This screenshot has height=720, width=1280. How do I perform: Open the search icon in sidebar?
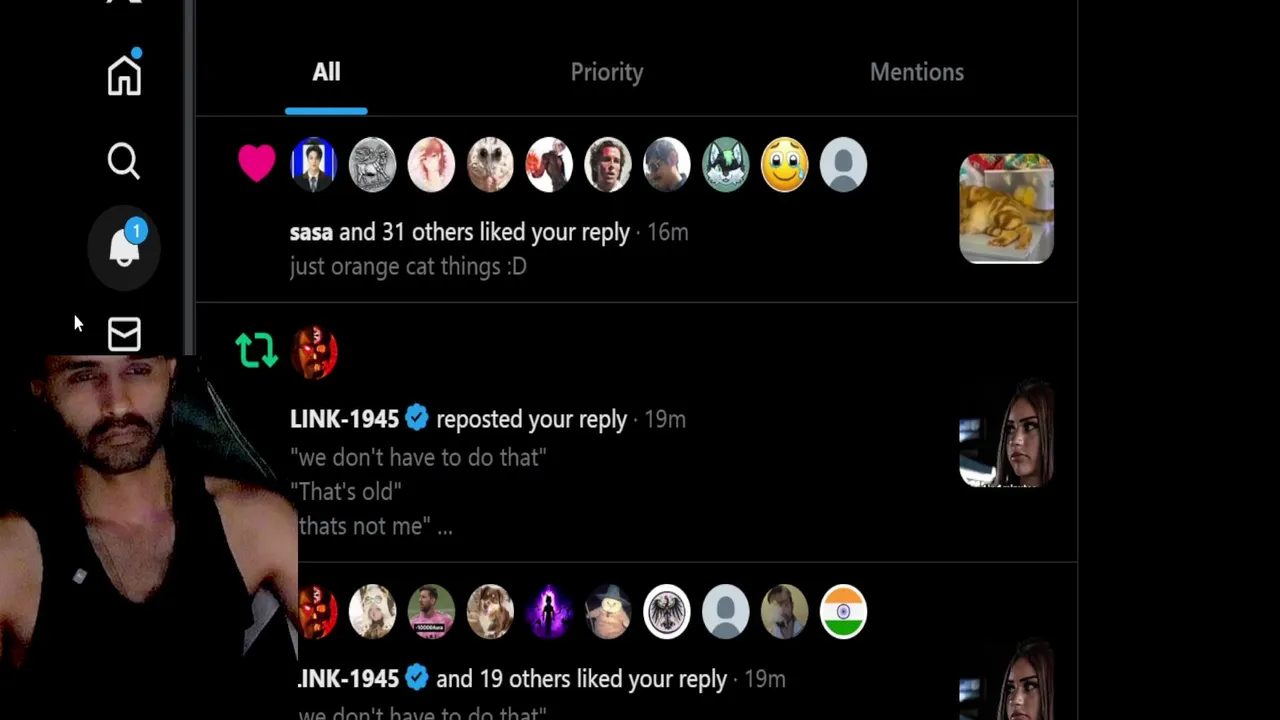(x=124, y=161)
